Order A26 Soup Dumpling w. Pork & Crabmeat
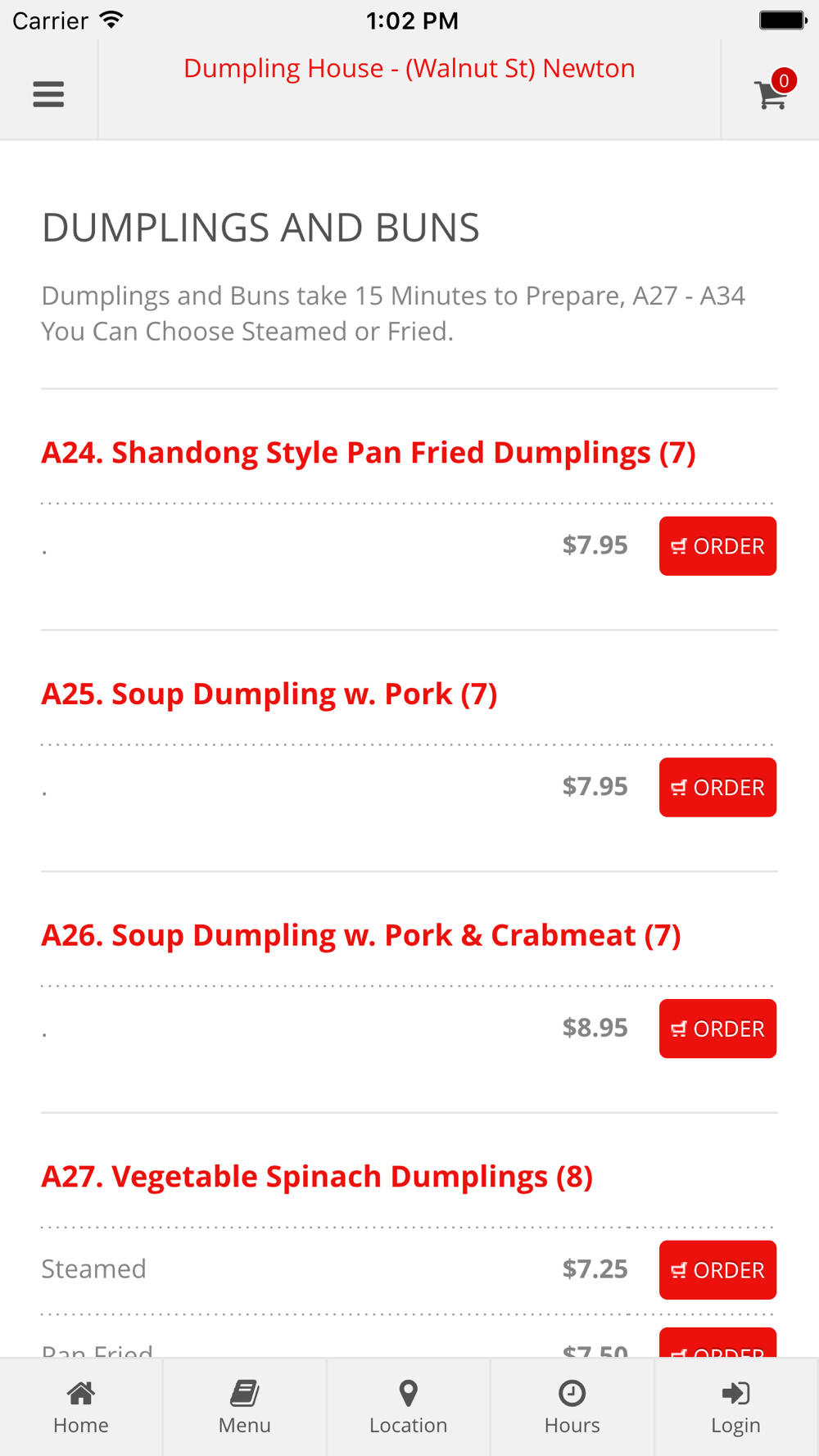The width and height of the screenshot is (819, 1456). 717,1029
